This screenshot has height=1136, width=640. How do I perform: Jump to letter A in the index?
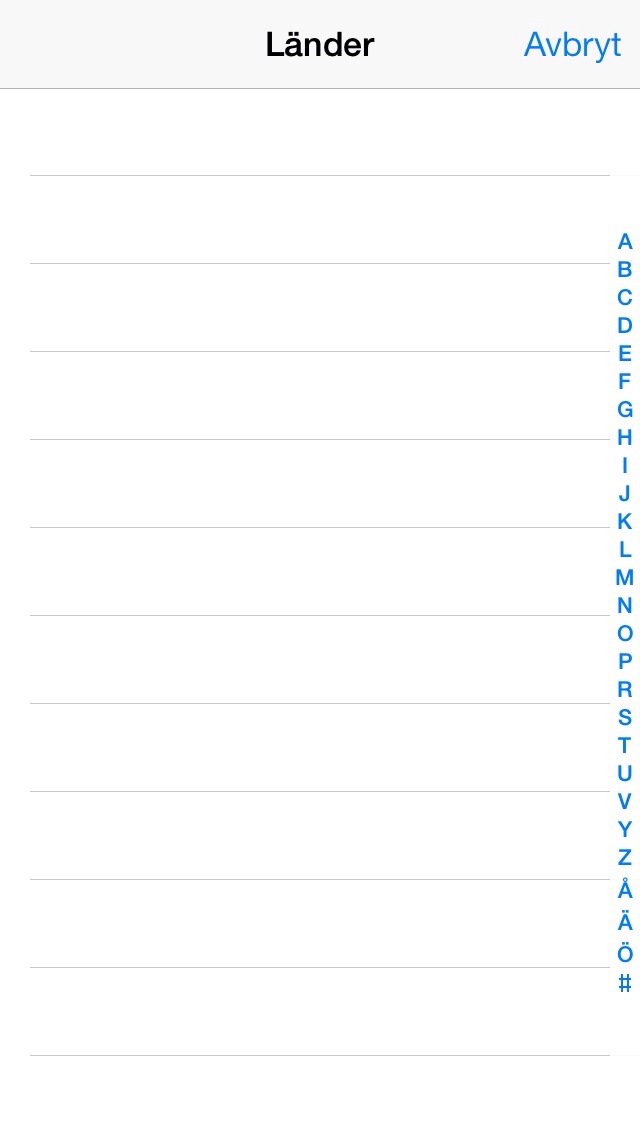tap(625, 241)
